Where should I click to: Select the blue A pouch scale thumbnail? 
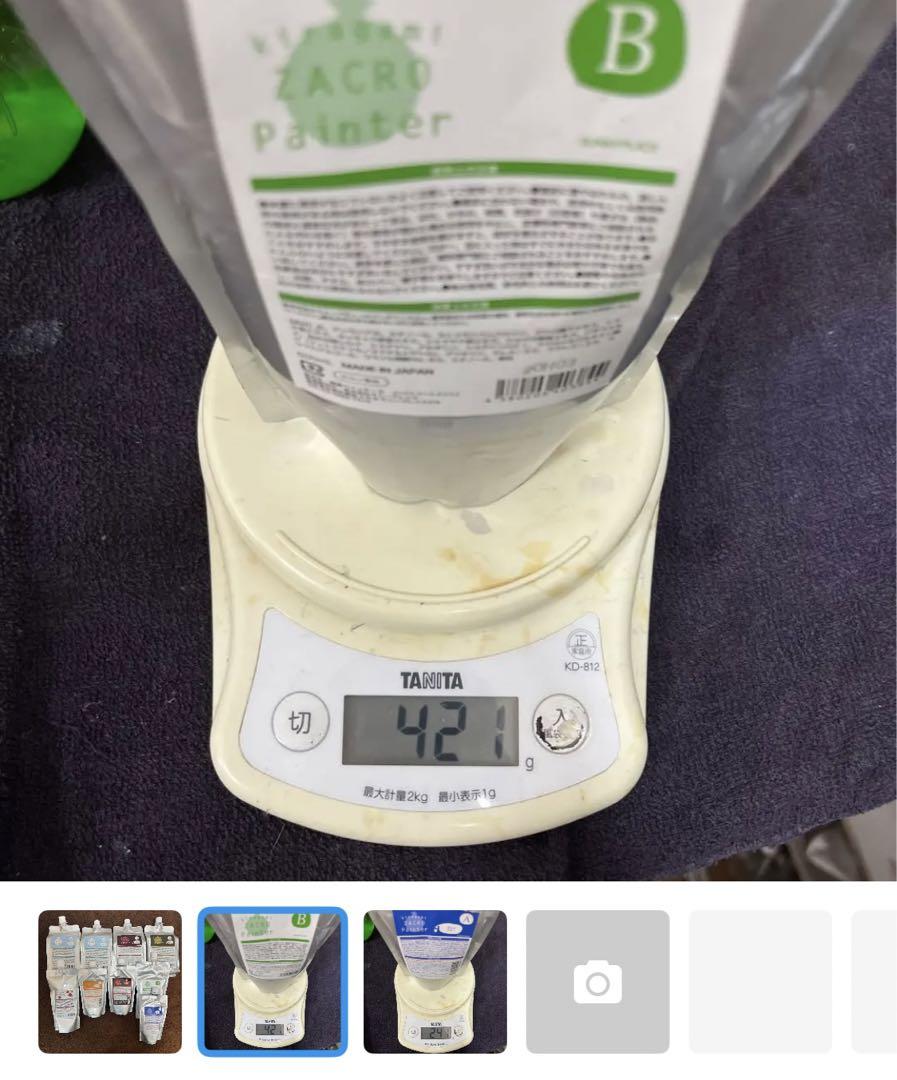(x=435, y=981)
